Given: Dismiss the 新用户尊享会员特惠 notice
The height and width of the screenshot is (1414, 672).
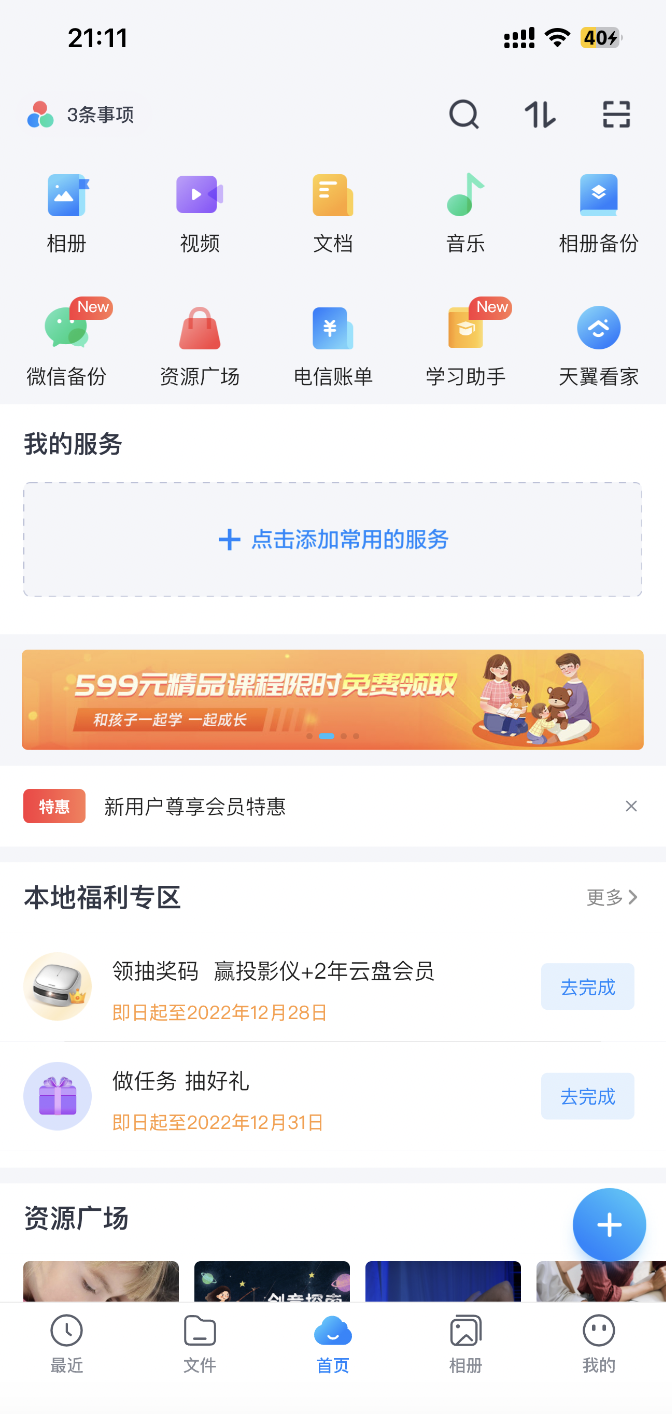Looking at the screenshot, I should 631,806.
